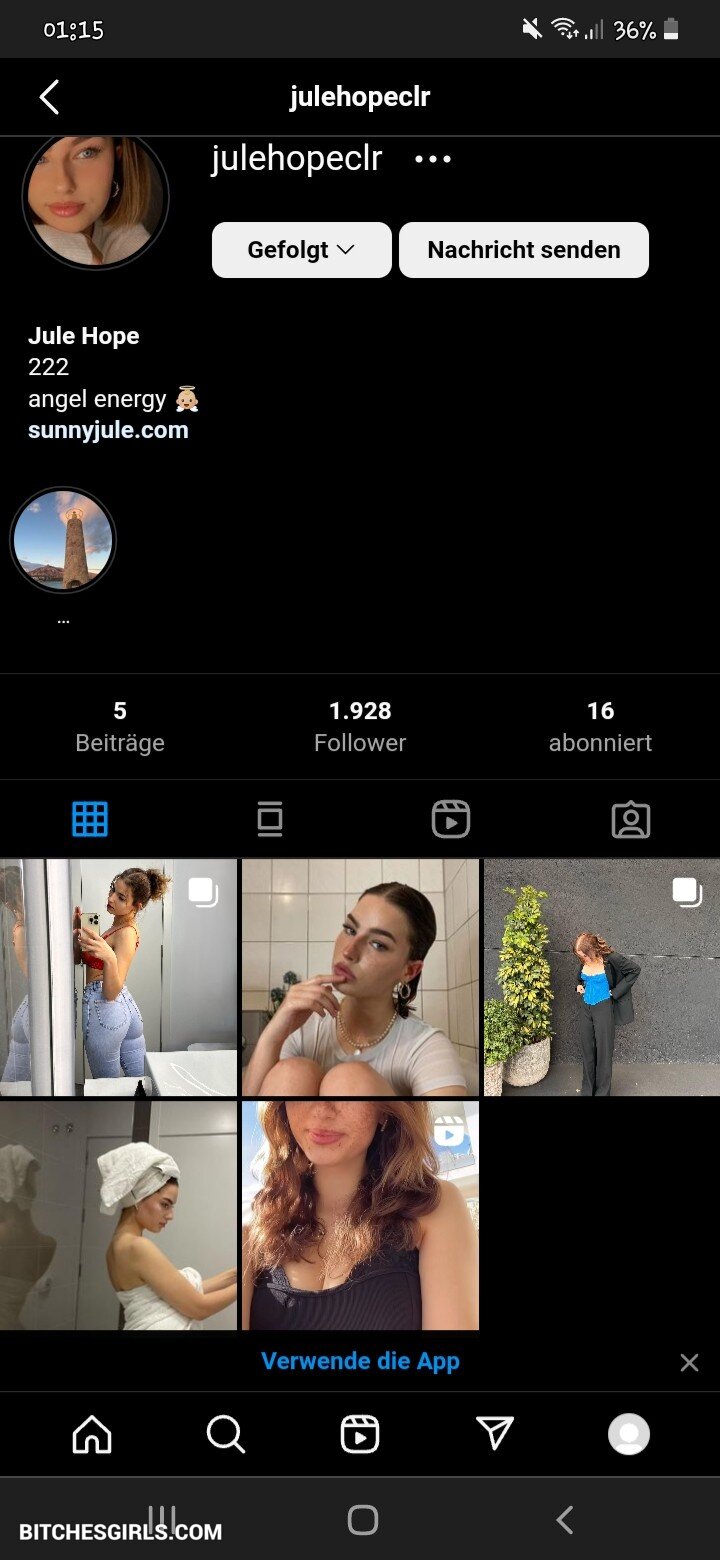Open the search explore page

(x=225, y=1435)
